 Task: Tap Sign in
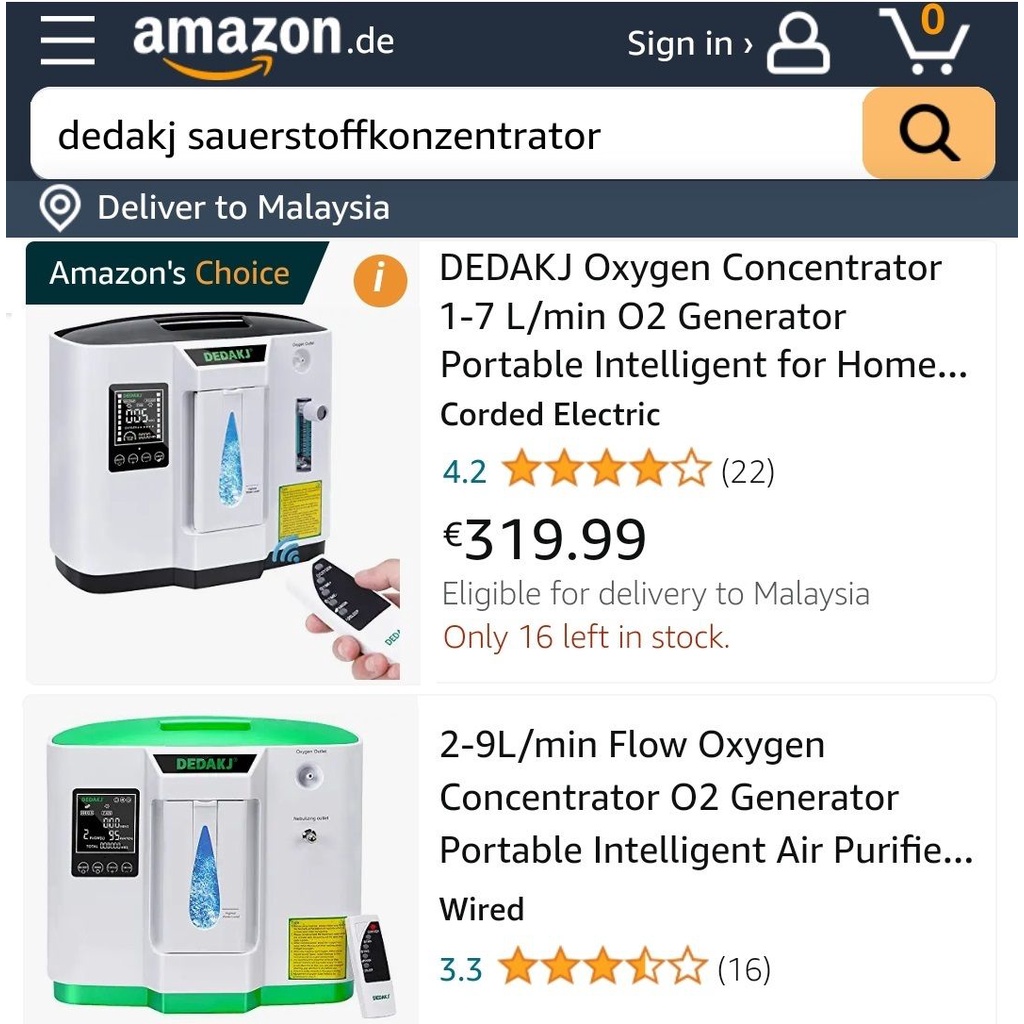[728, 44]
